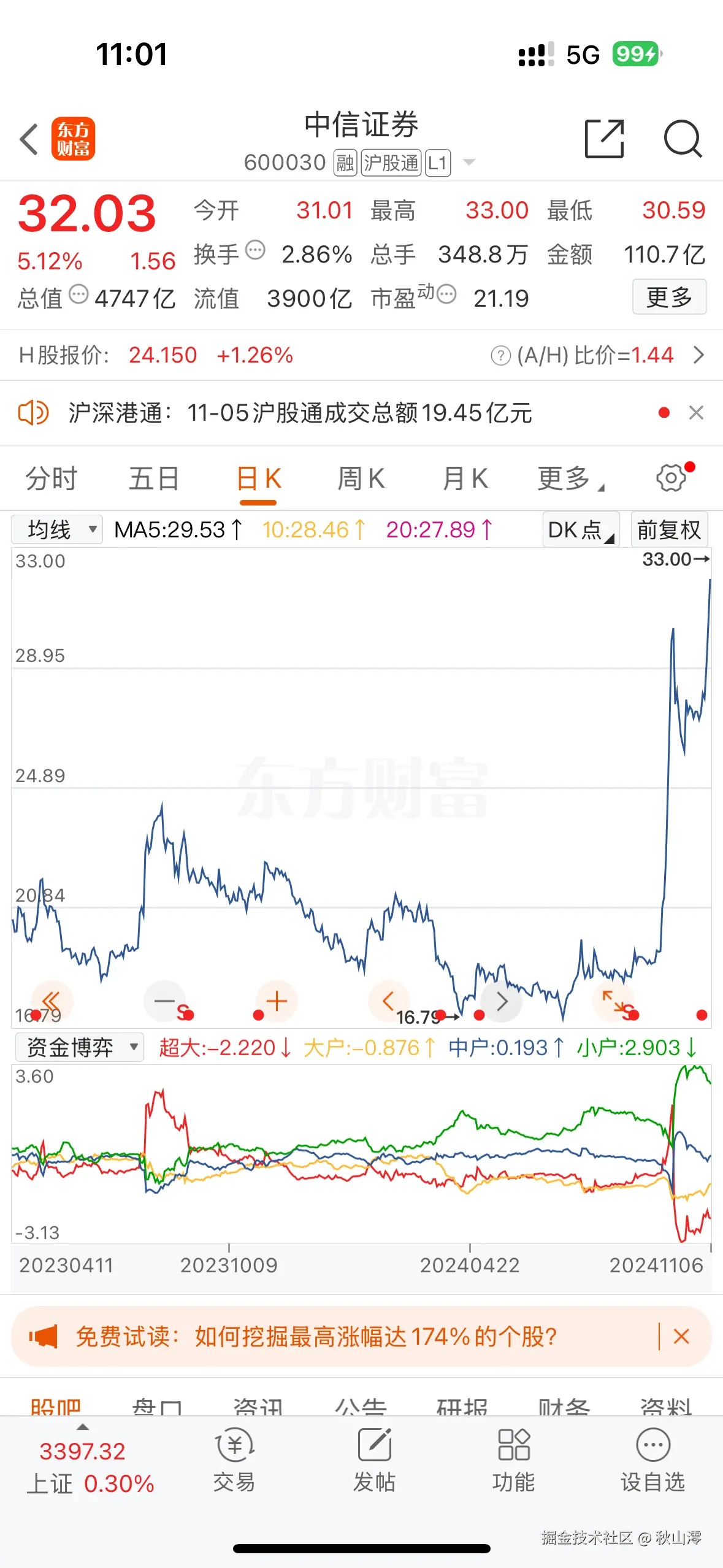The image size is (723, 1568).
Task: Zoom in the K-line chart with plus icon
Action: pos(276,1000)
